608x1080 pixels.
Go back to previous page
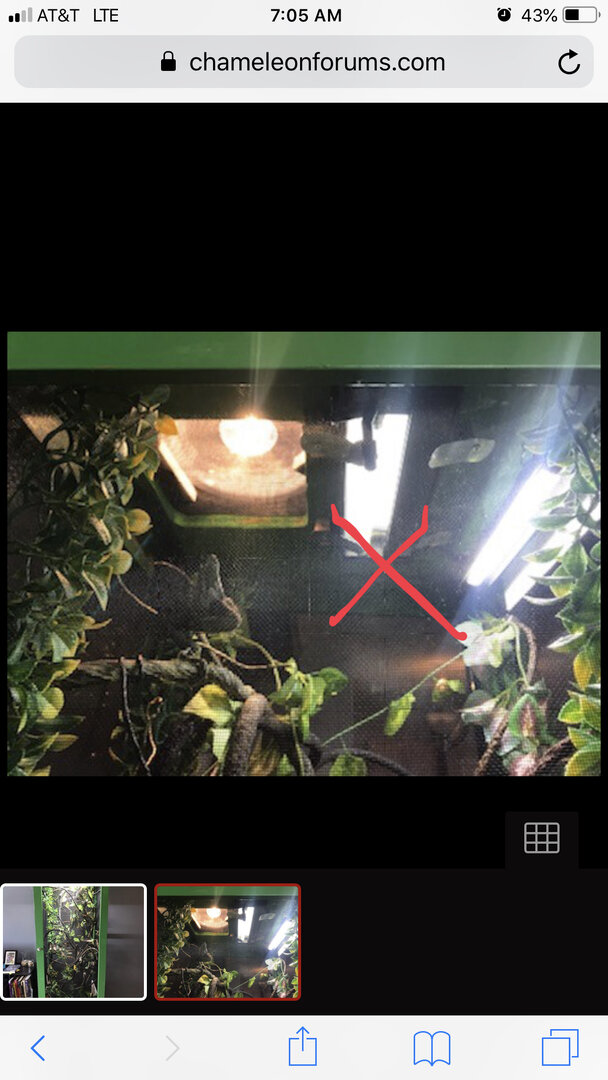[38, 1048]
